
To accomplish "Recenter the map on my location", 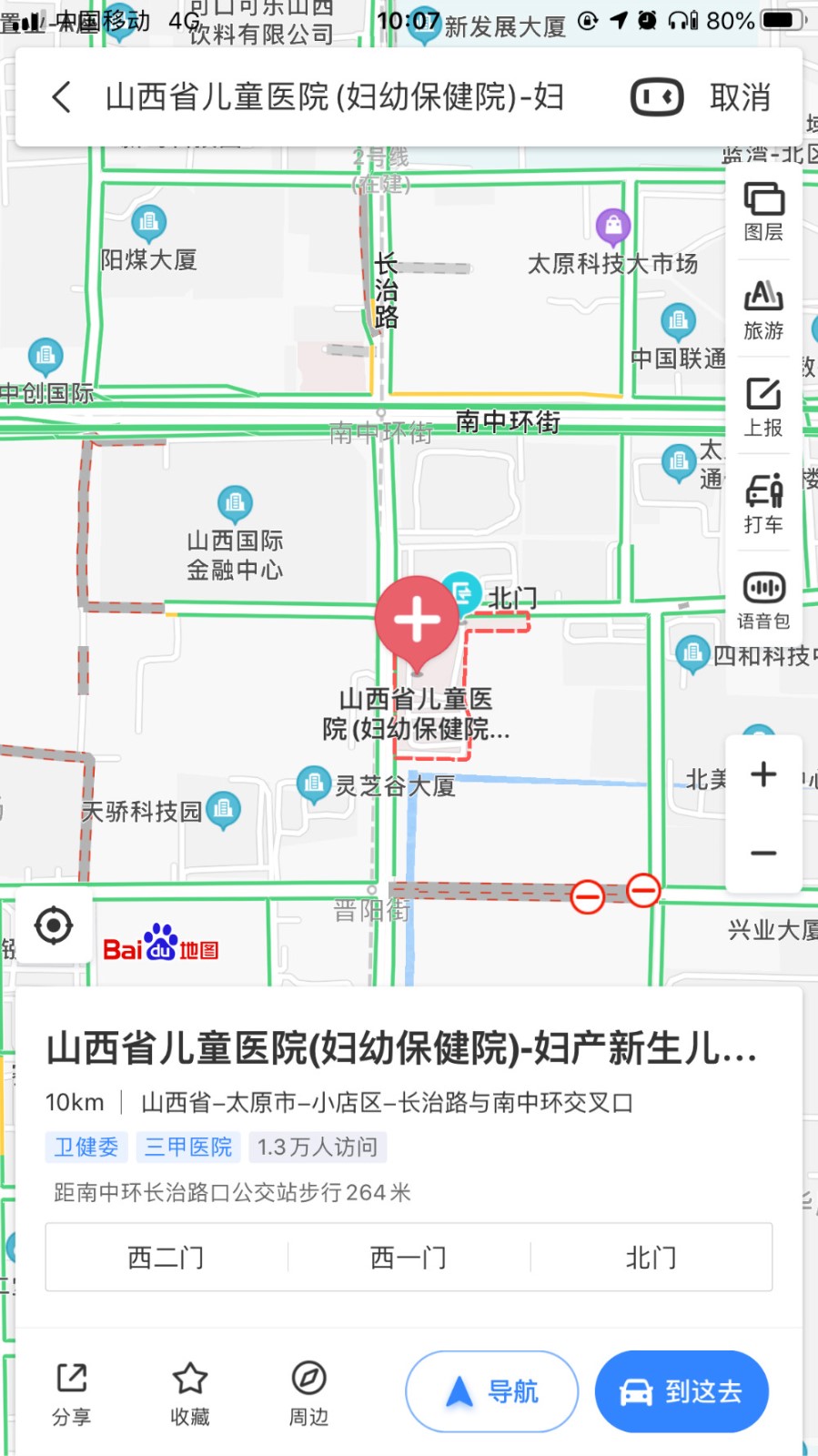I will coord(54,926).
